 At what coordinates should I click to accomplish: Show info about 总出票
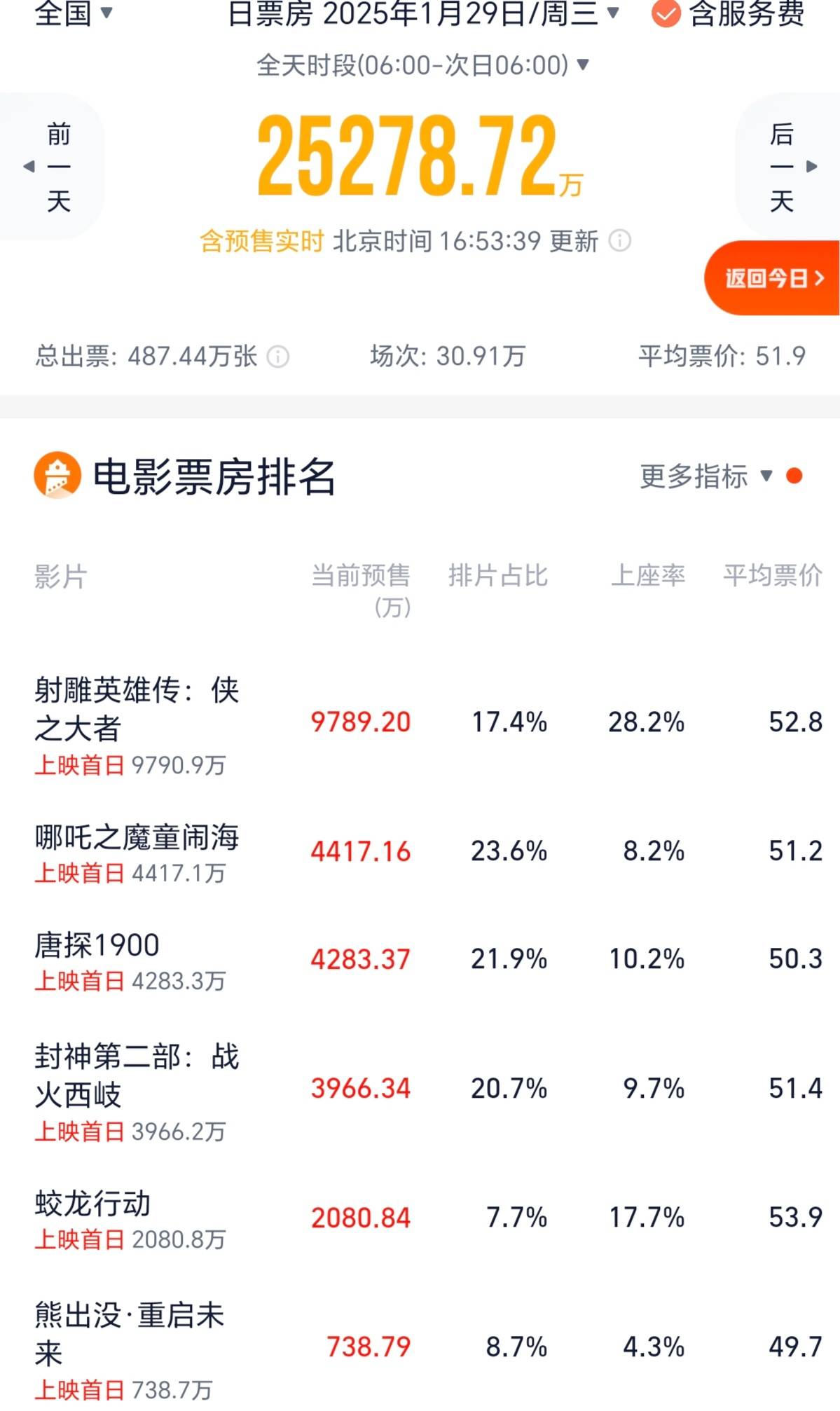click(278, 357)
